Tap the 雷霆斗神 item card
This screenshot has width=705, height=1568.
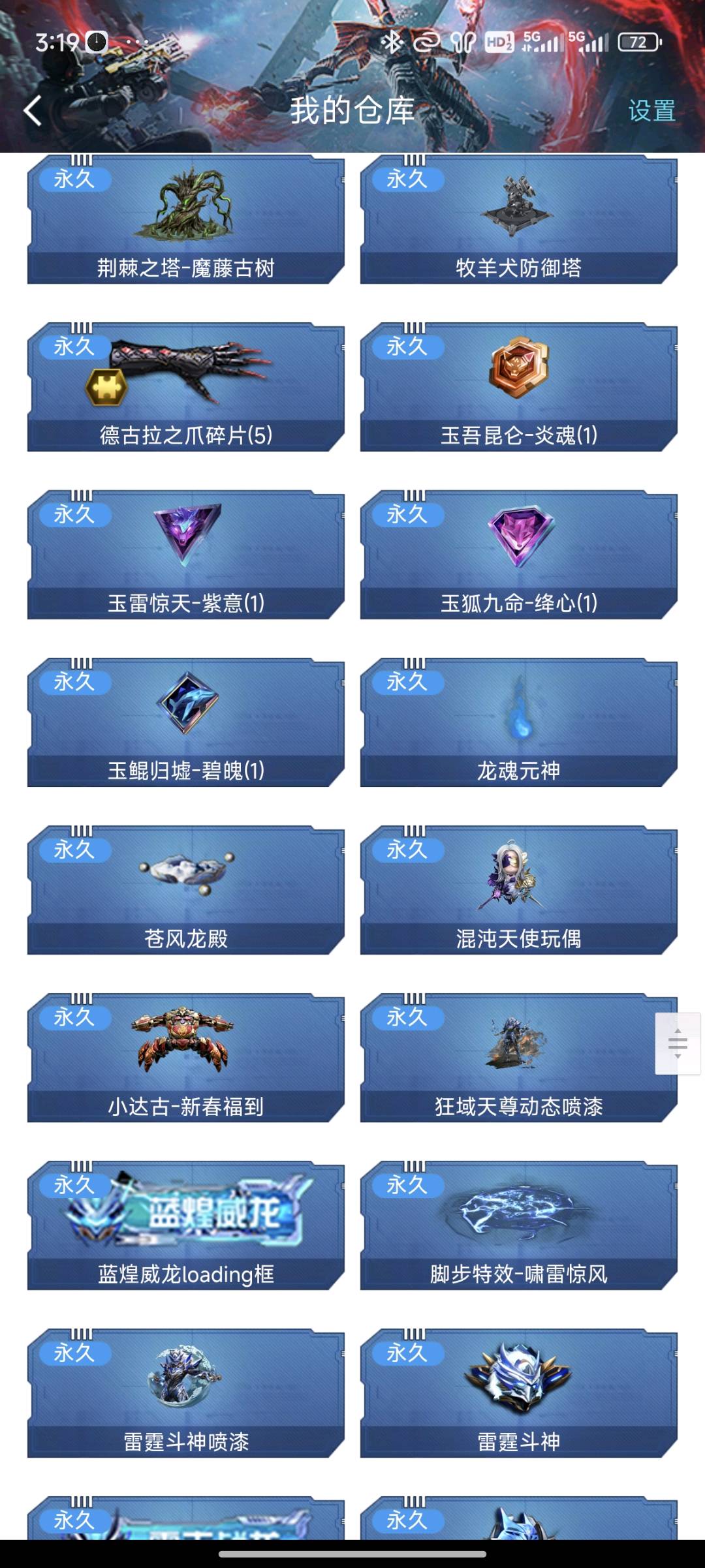(x=519, y=1393)
